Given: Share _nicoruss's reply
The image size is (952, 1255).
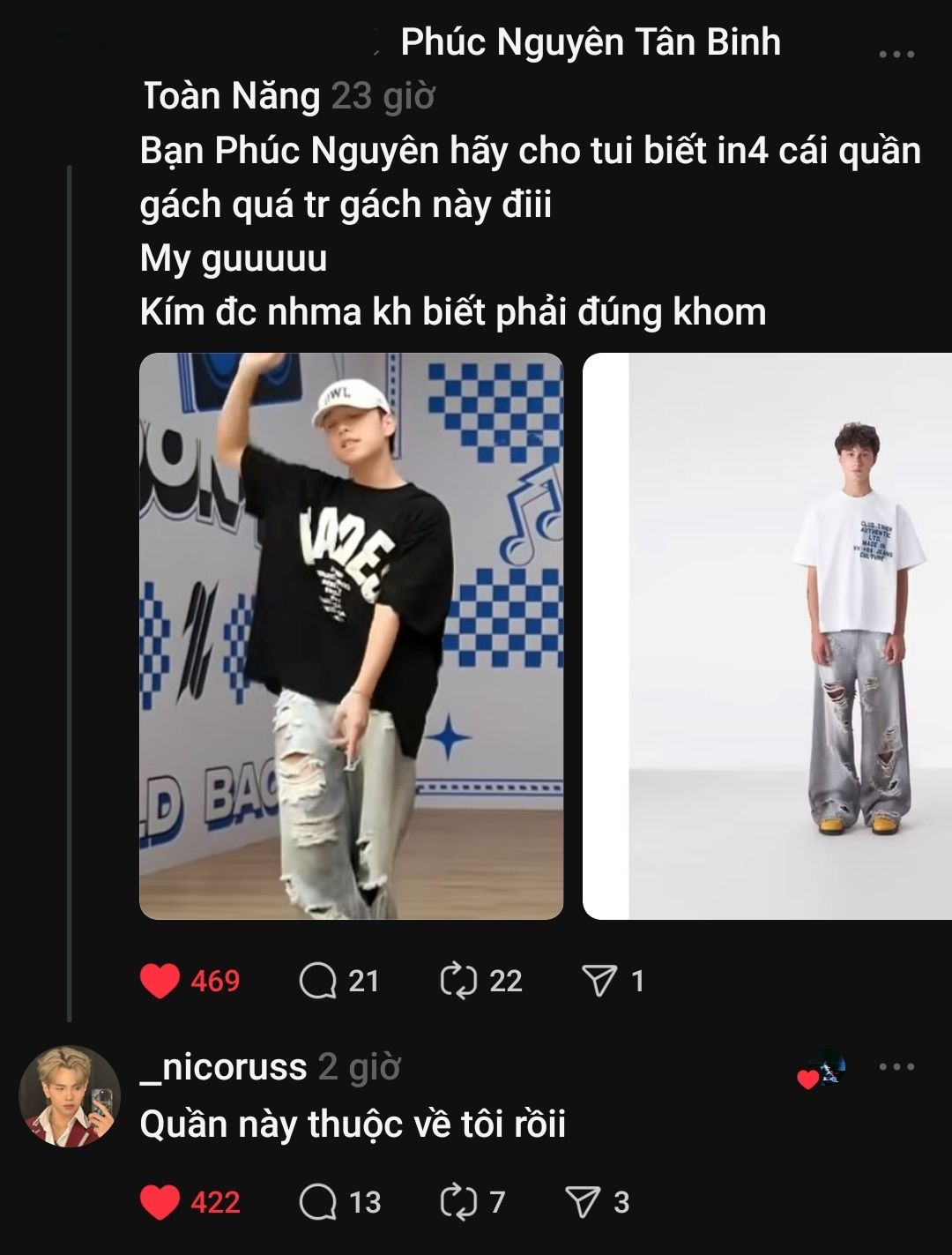Looking at the screenshot, I should click(x=582, y=1202).
